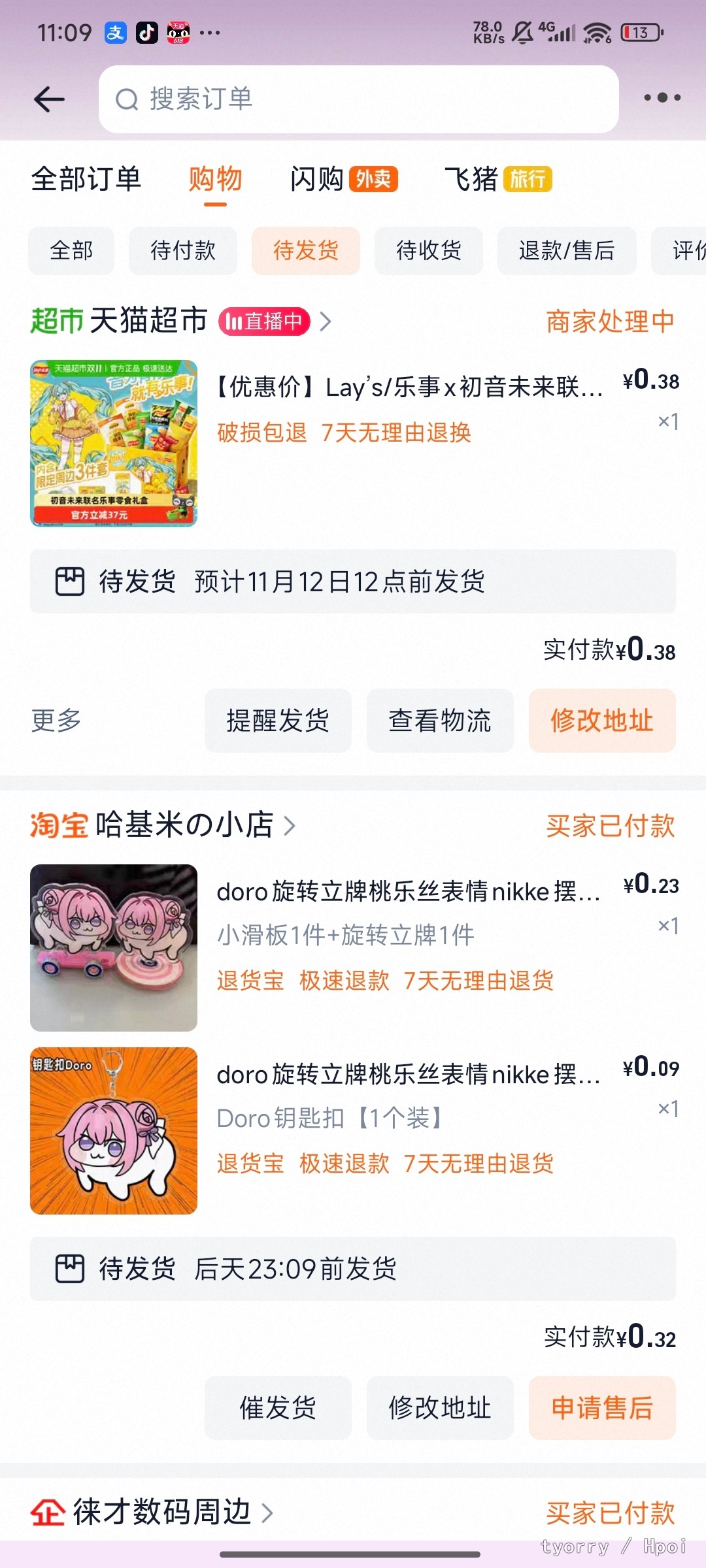Open the three-dot overflow menu
This screenshot has width=706, height=1568.
pyautogui.click(x=662, y=98)
